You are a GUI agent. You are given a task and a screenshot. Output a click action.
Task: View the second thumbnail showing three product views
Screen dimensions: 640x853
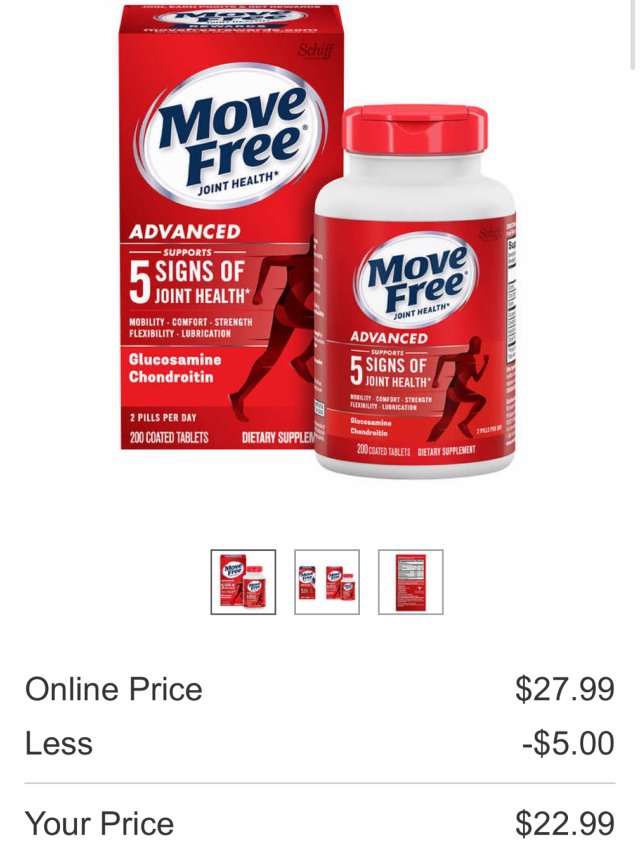click(327, 582)
